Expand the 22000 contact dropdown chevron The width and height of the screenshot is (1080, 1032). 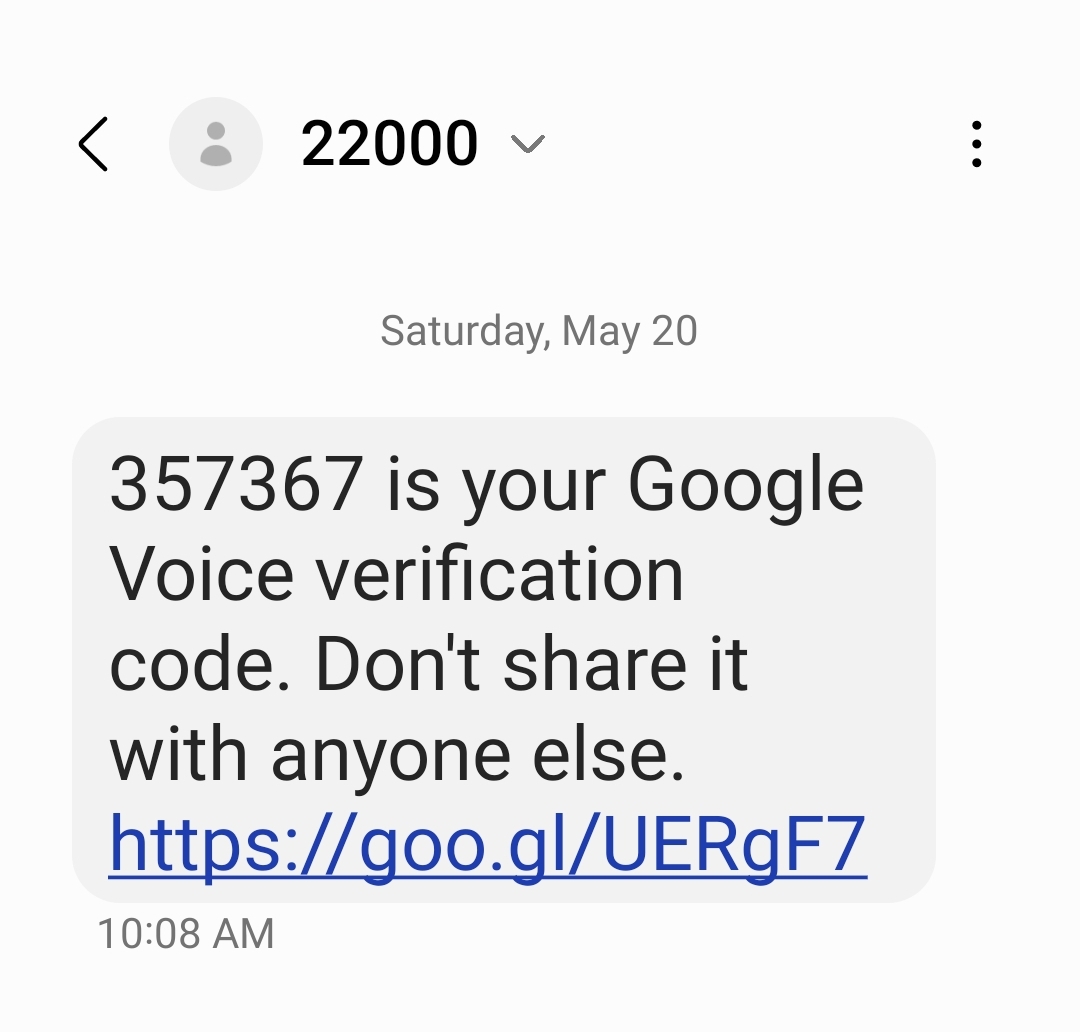pos(527,145)
